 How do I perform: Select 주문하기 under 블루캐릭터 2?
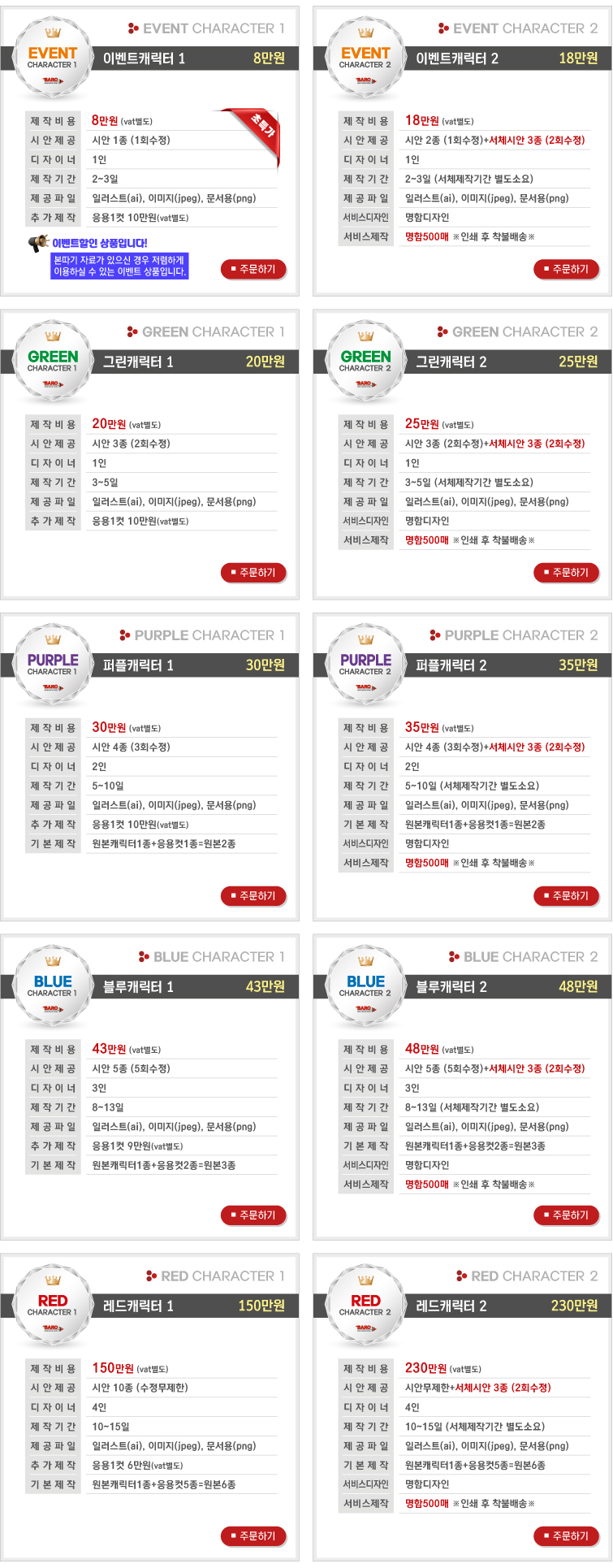coord(566,1215)
